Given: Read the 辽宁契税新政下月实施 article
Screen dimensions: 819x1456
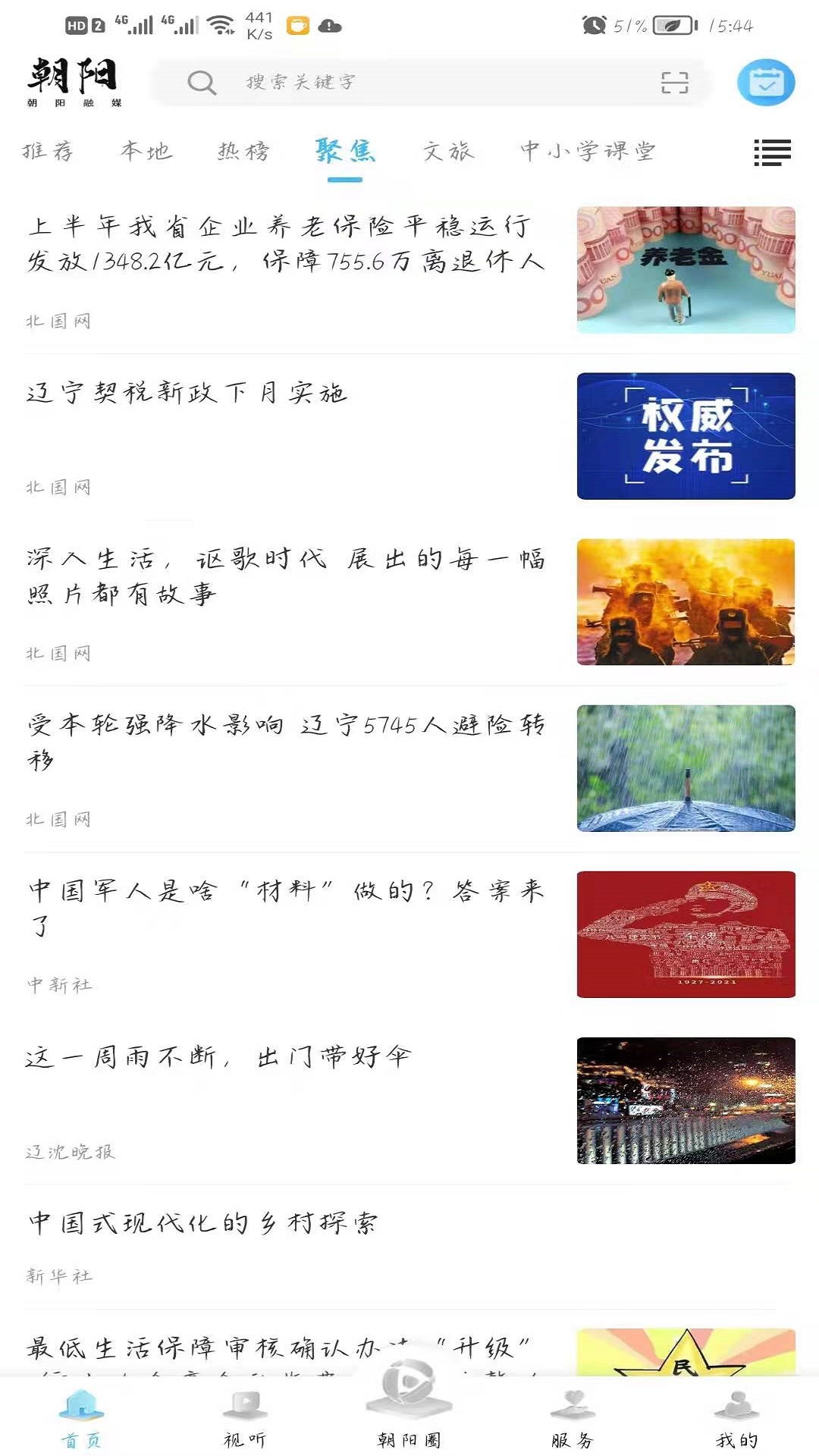Looking at the screenshot, I should click(187, 393).
